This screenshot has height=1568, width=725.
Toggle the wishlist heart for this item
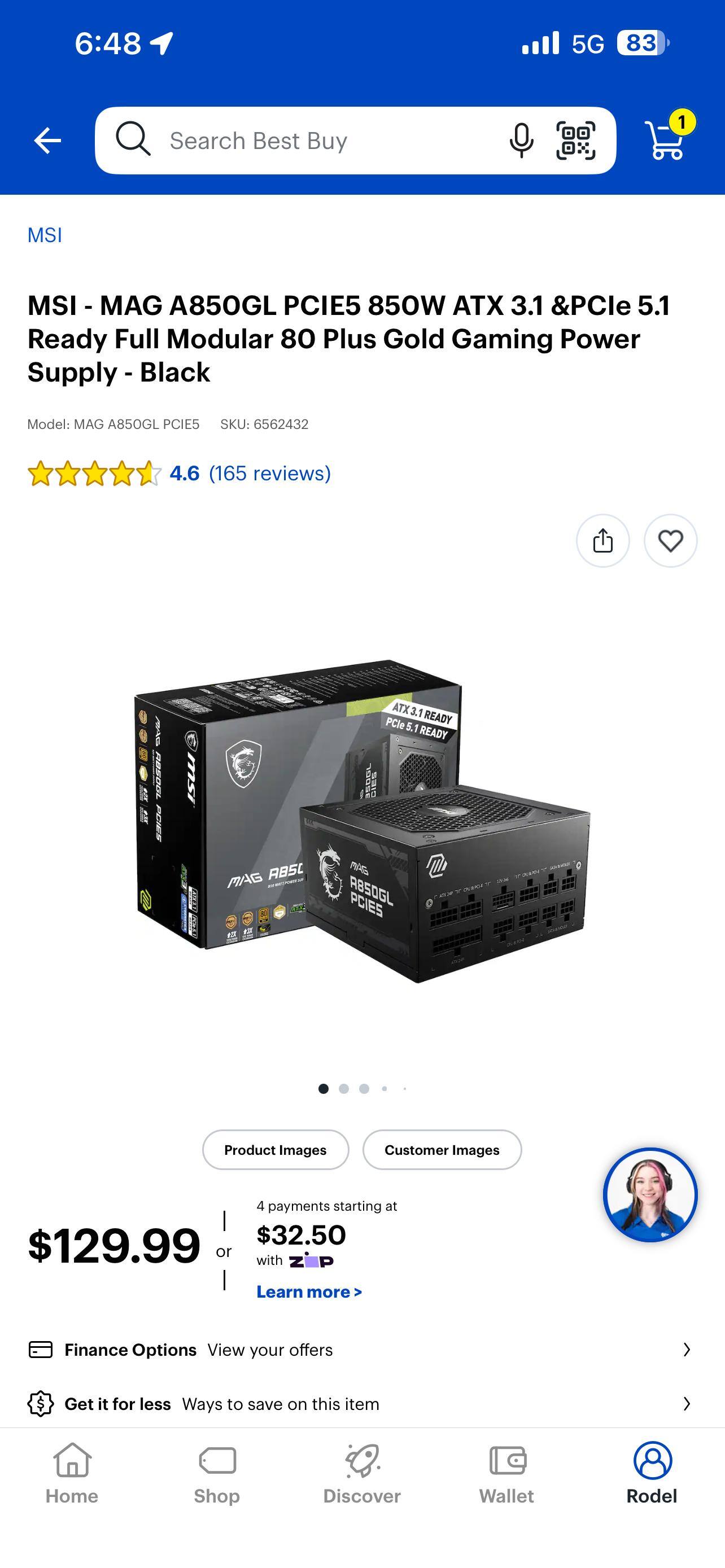tap(671, 541)
